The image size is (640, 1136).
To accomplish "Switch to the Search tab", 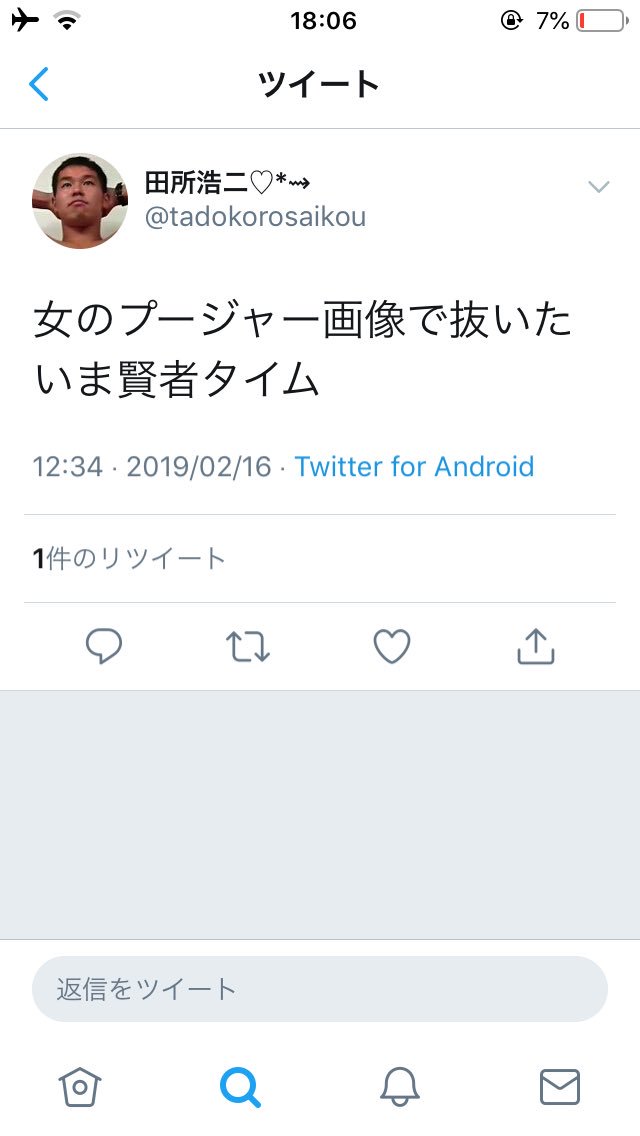I will click(240, 1086).
